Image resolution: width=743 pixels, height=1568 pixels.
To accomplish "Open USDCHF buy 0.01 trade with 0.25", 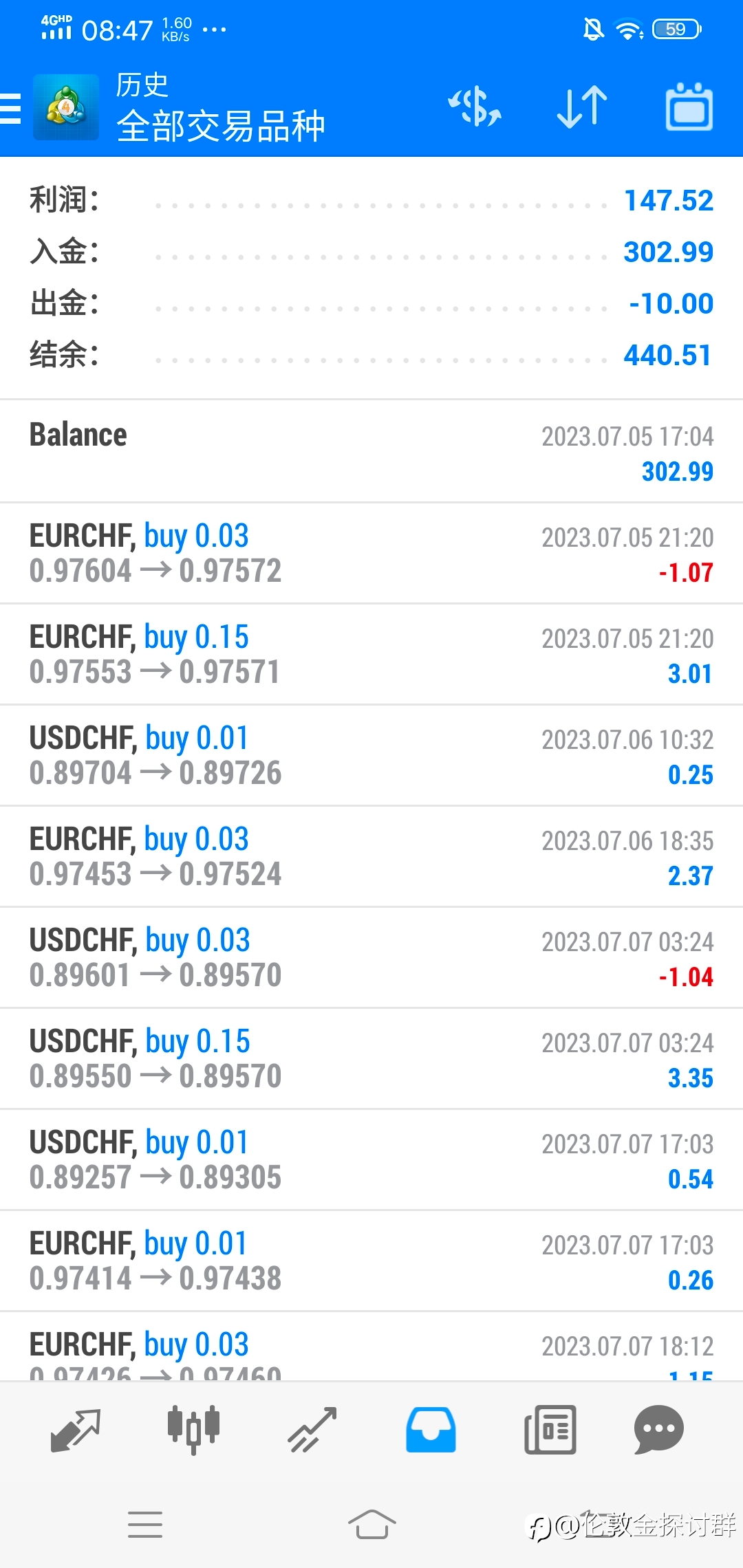I will [x=371, y=755].
